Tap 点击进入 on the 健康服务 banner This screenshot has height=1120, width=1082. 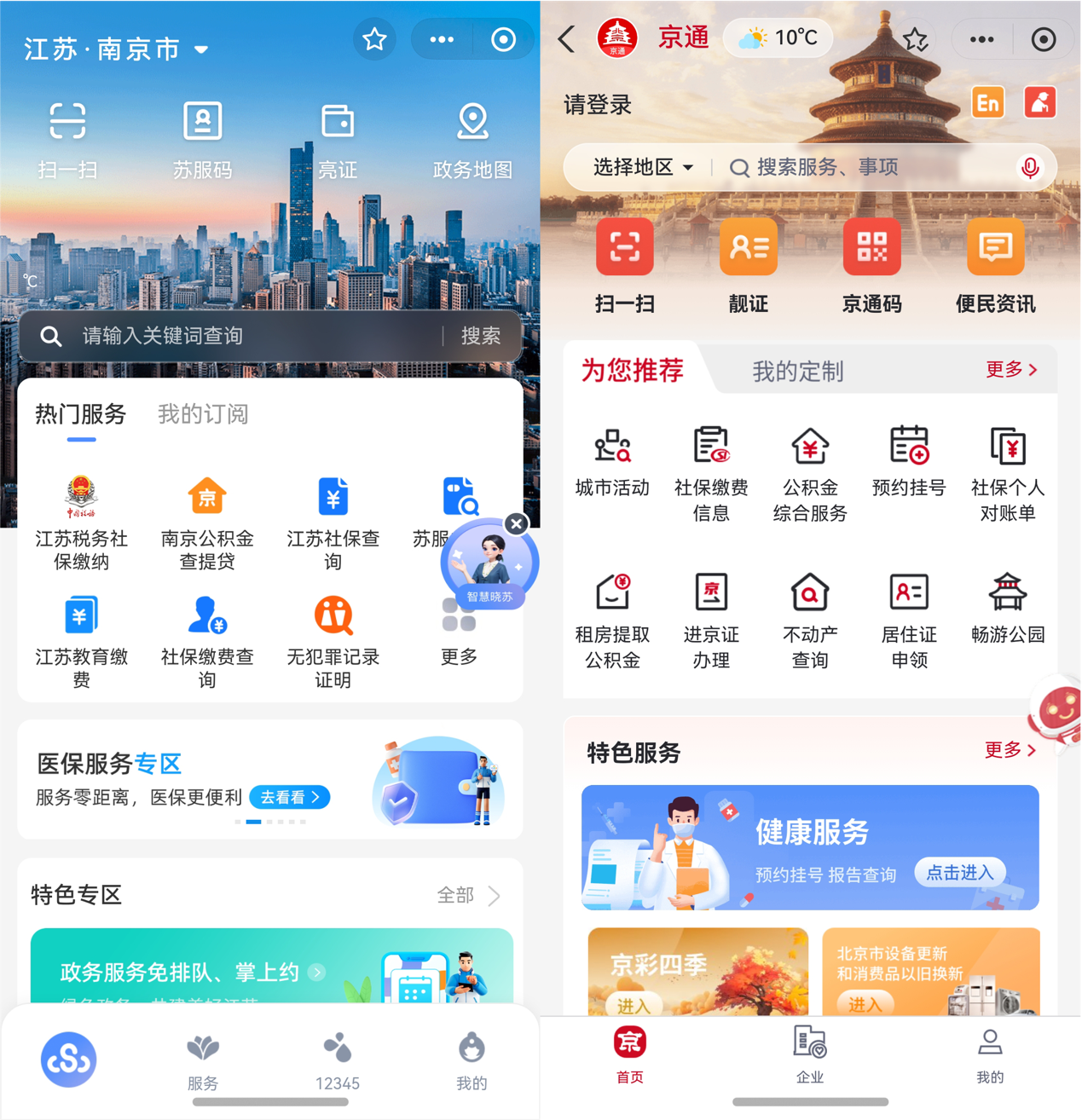pos(960,873)
